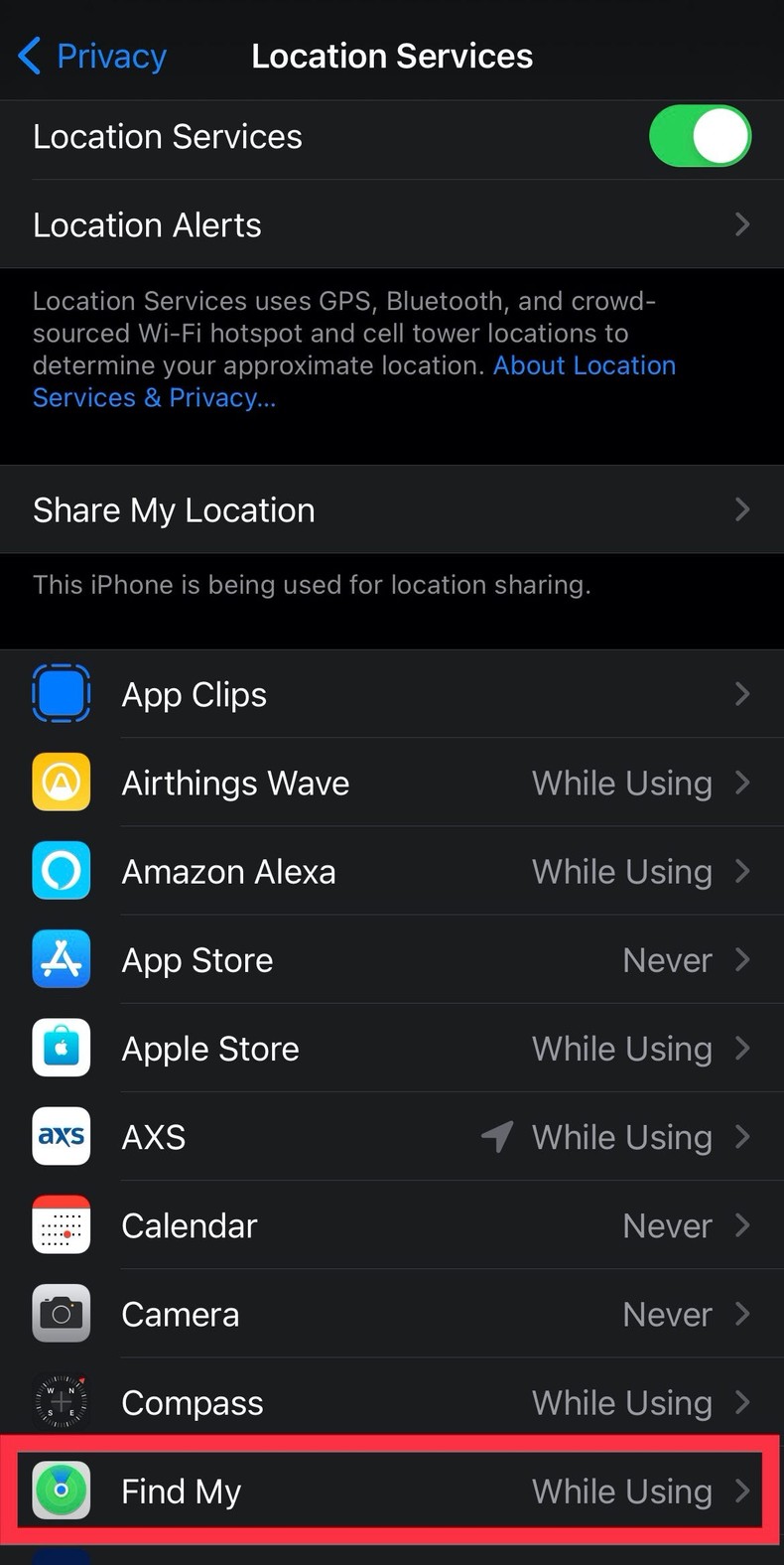The image size is (784, 1565).
Task: Expand the Location Alerts row
Action: click(392, 224)
